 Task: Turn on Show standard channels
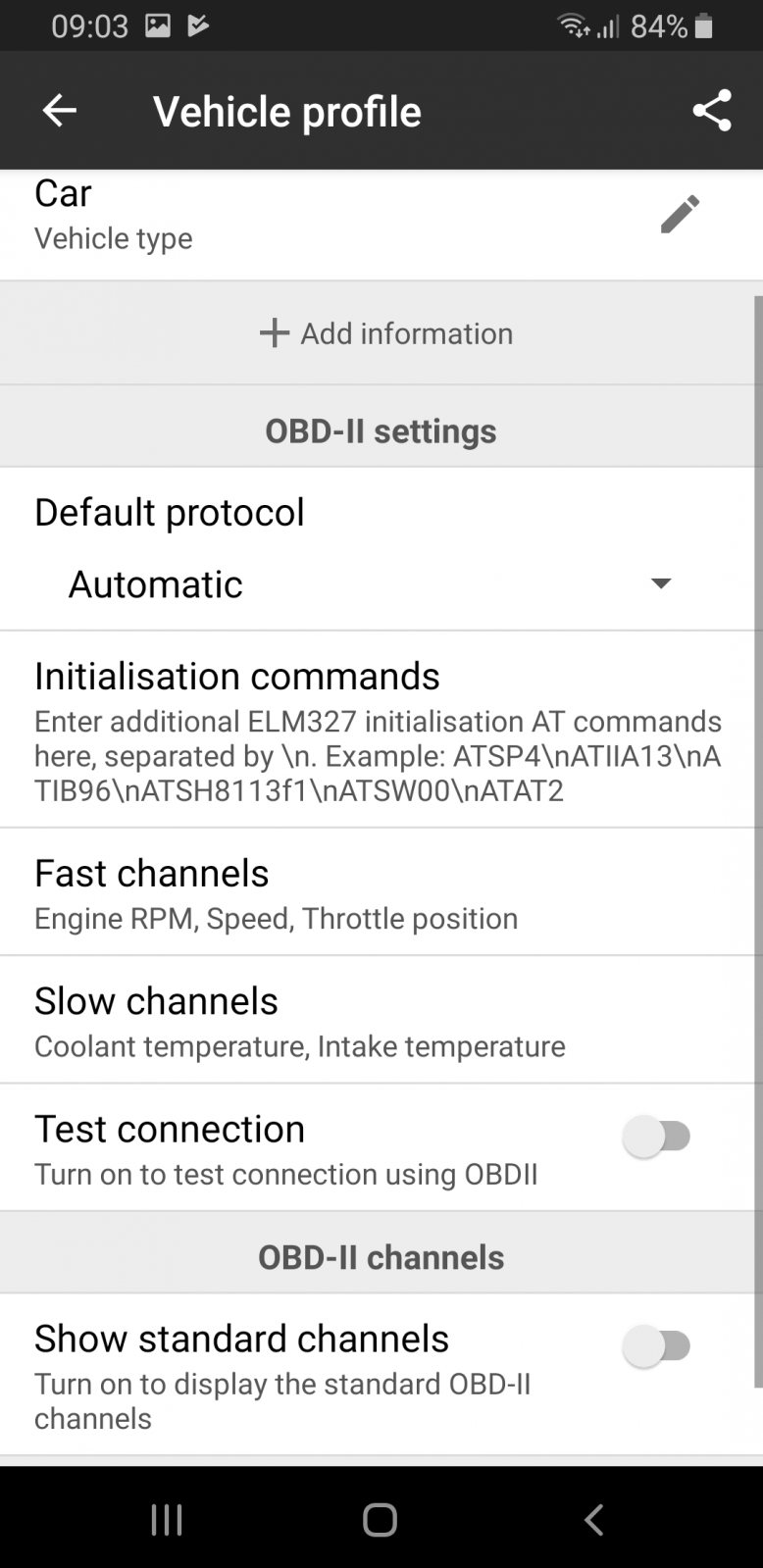[658, 1346]
